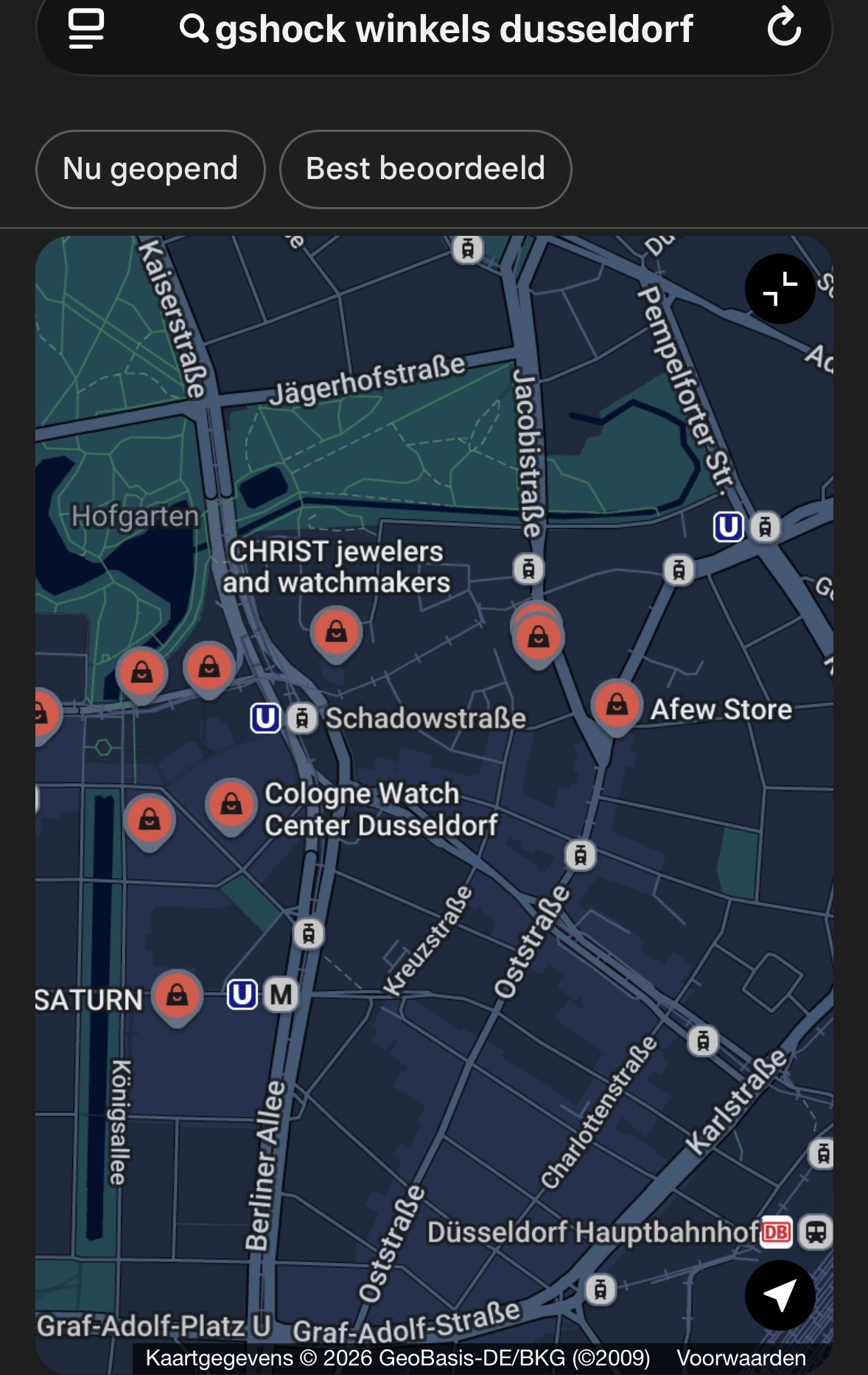Filter results by Nu geopend
Image resolution: width=868 pixels, height=1375 pixels.
point(150,169)
